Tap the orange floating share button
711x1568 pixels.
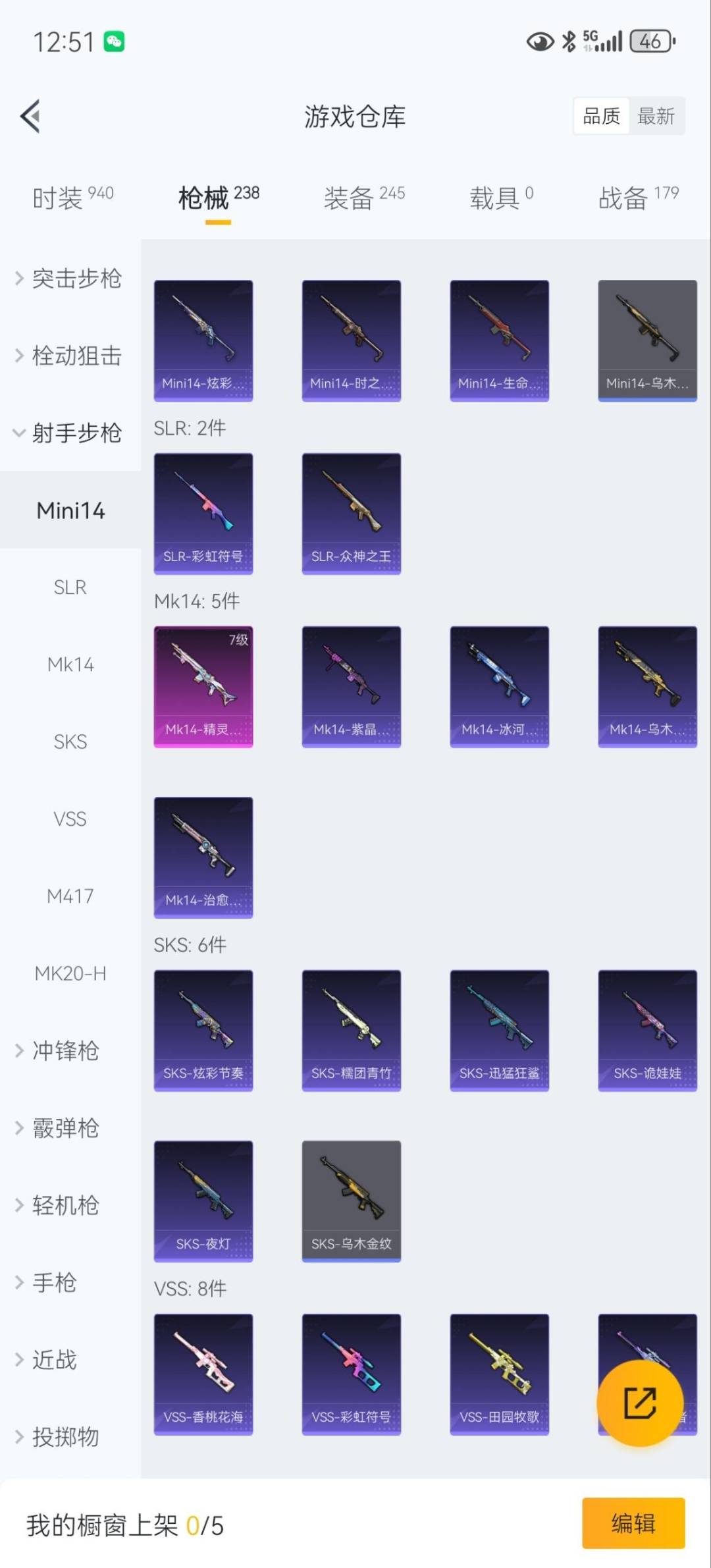pos(639,1403)
